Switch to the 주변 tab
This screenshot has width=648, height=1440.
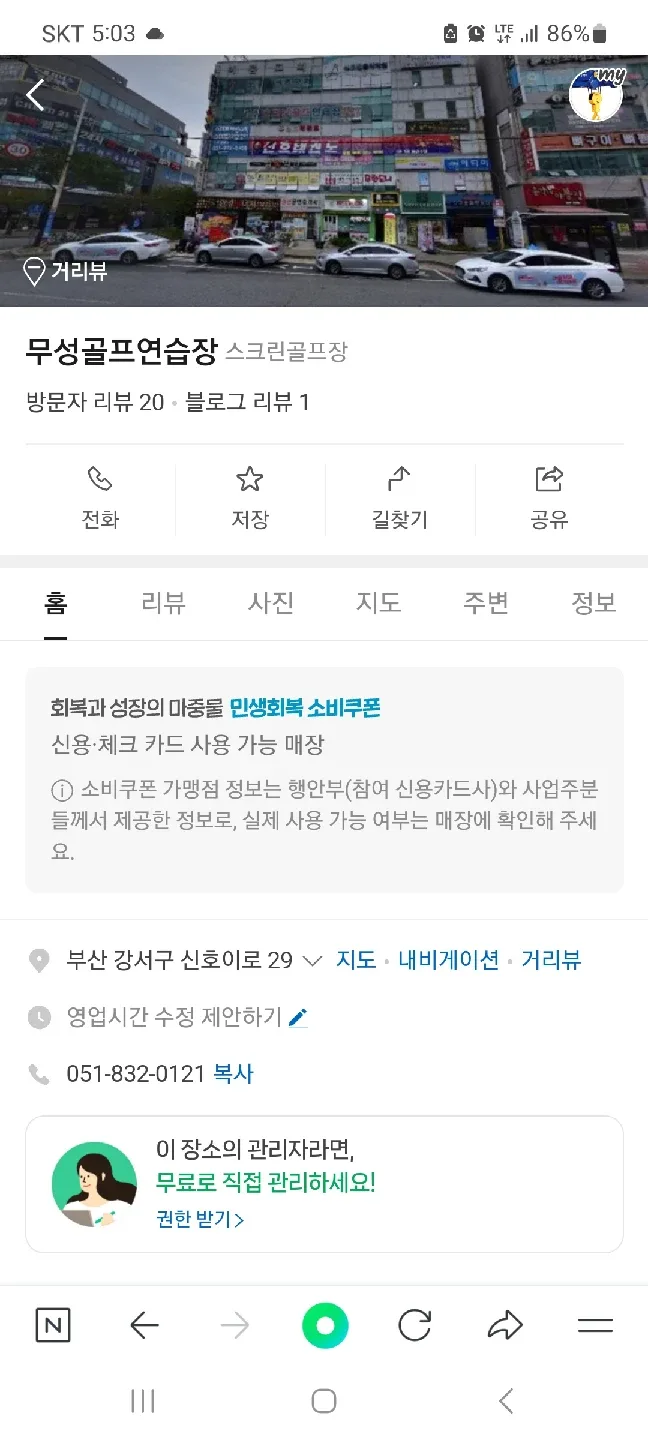click(x=486, y=603)
